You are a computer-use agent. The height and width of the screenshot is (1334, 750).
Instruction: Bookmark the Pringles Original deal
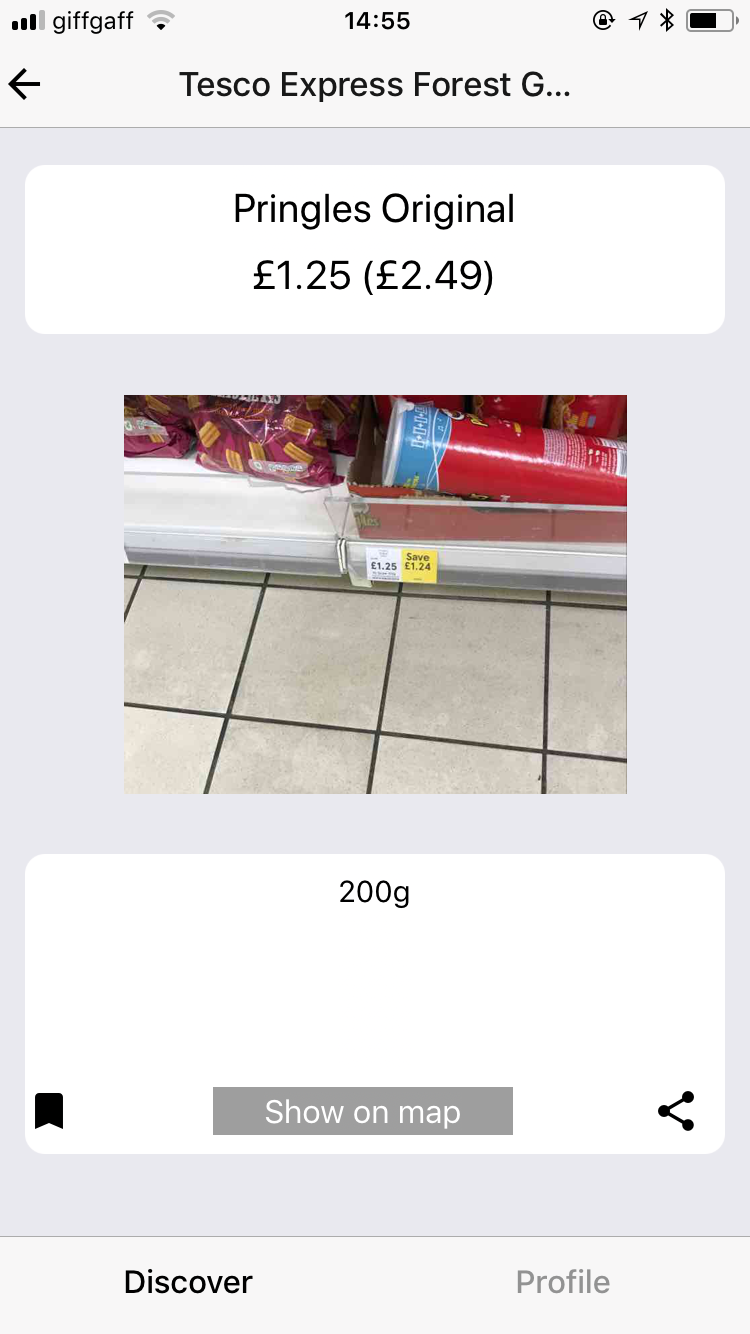point(49,1111)
